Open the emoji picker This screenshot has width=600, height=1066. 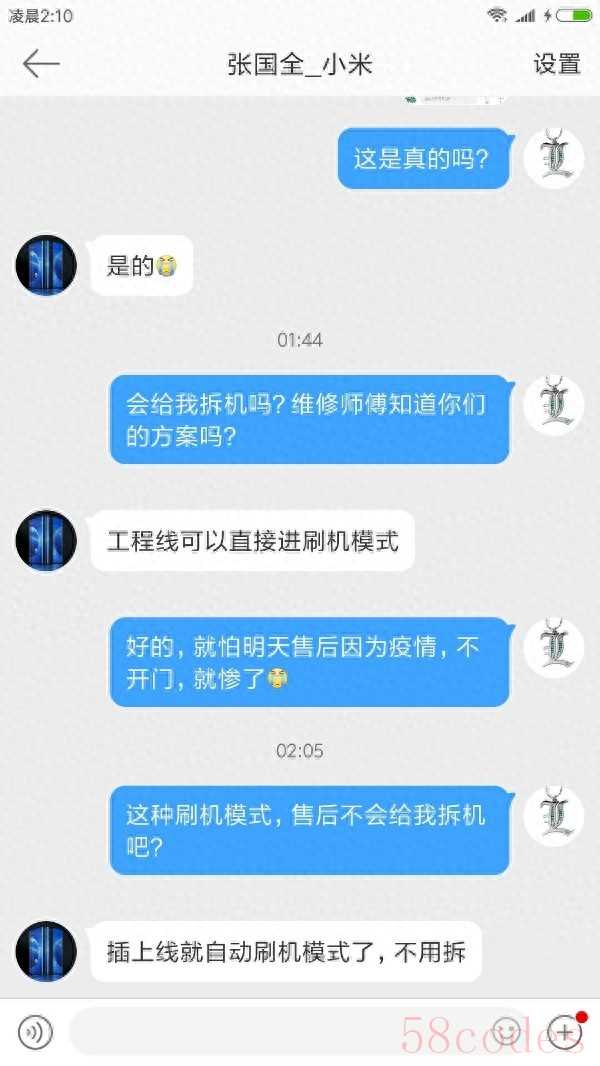tap(507, 1030)
